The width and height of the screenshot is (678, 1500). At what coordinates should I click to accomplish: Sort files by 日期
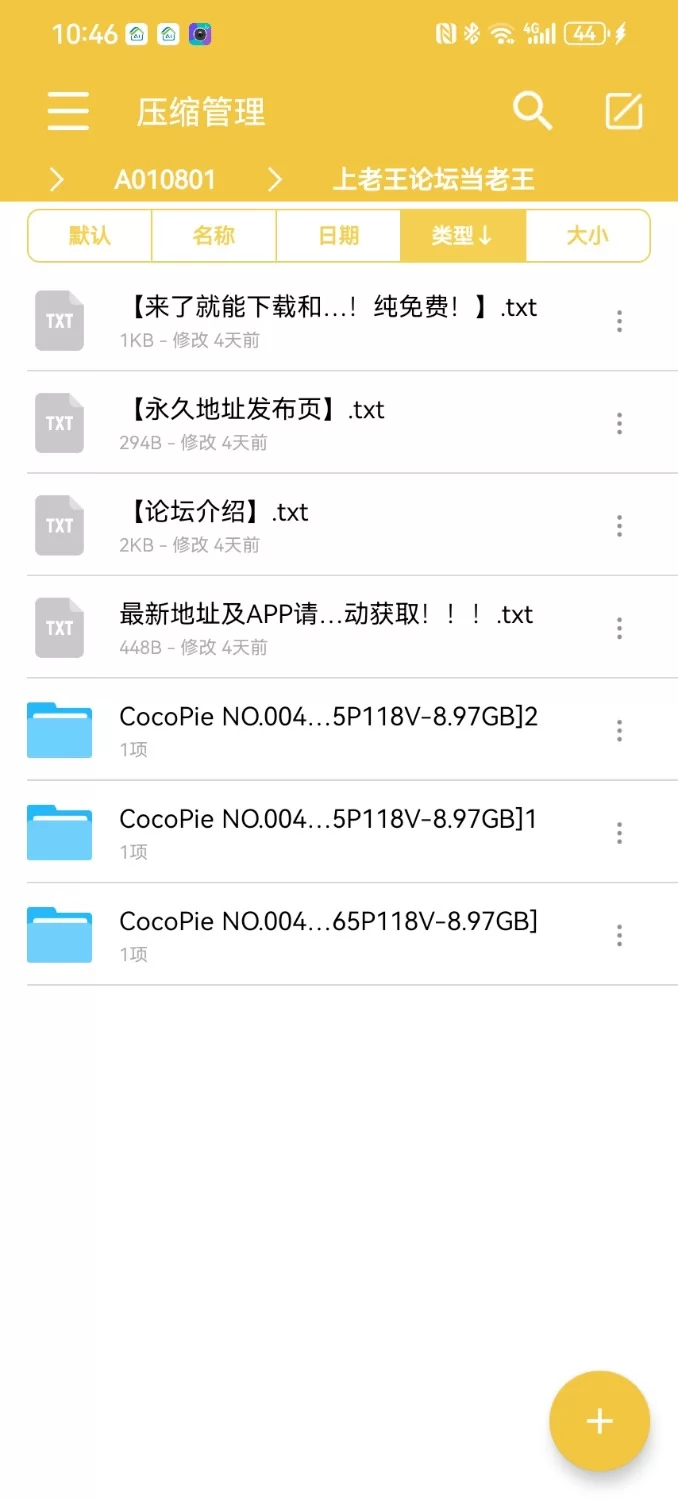(338, 236)
